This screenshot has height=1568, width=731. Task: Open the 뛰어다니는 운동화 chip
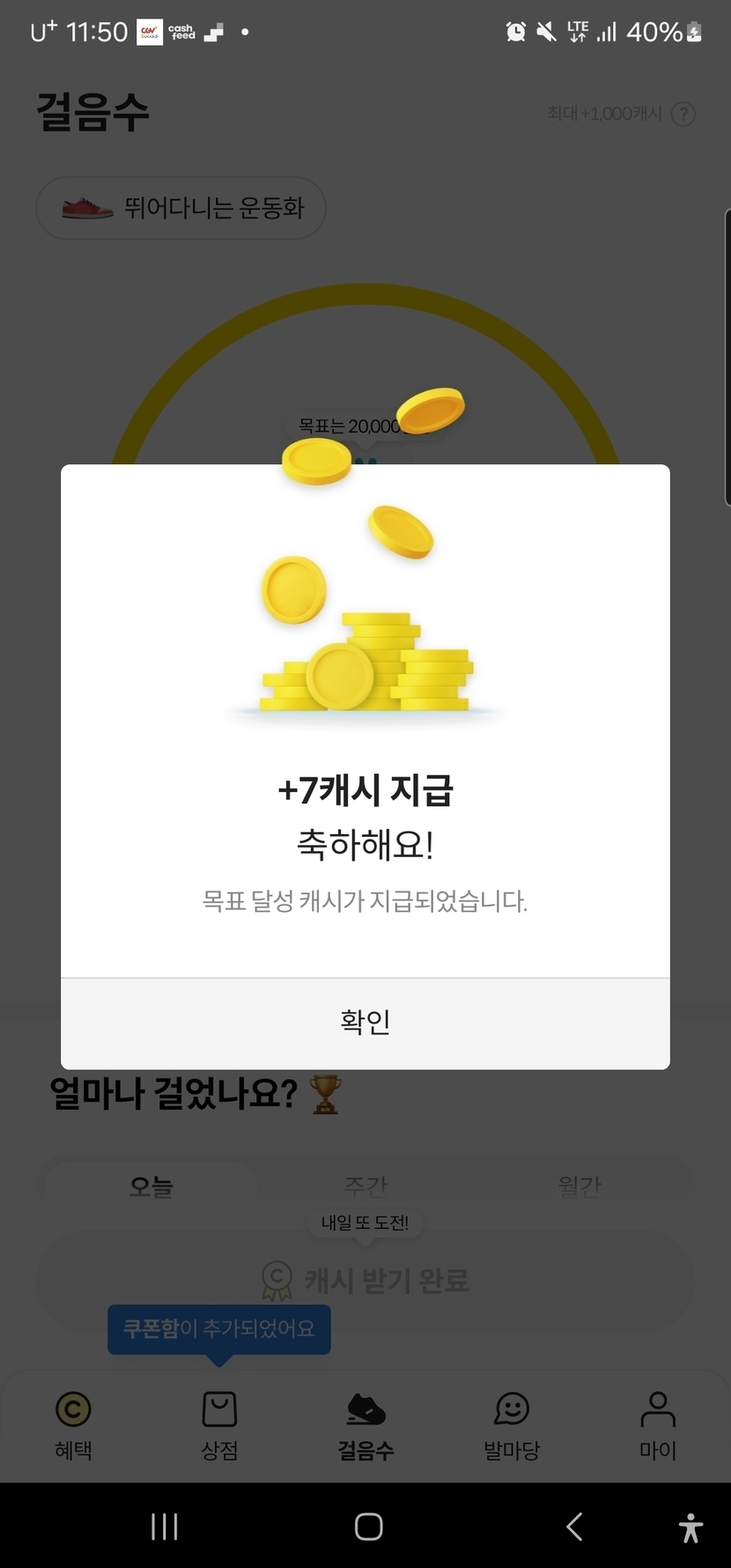point(181,209)
